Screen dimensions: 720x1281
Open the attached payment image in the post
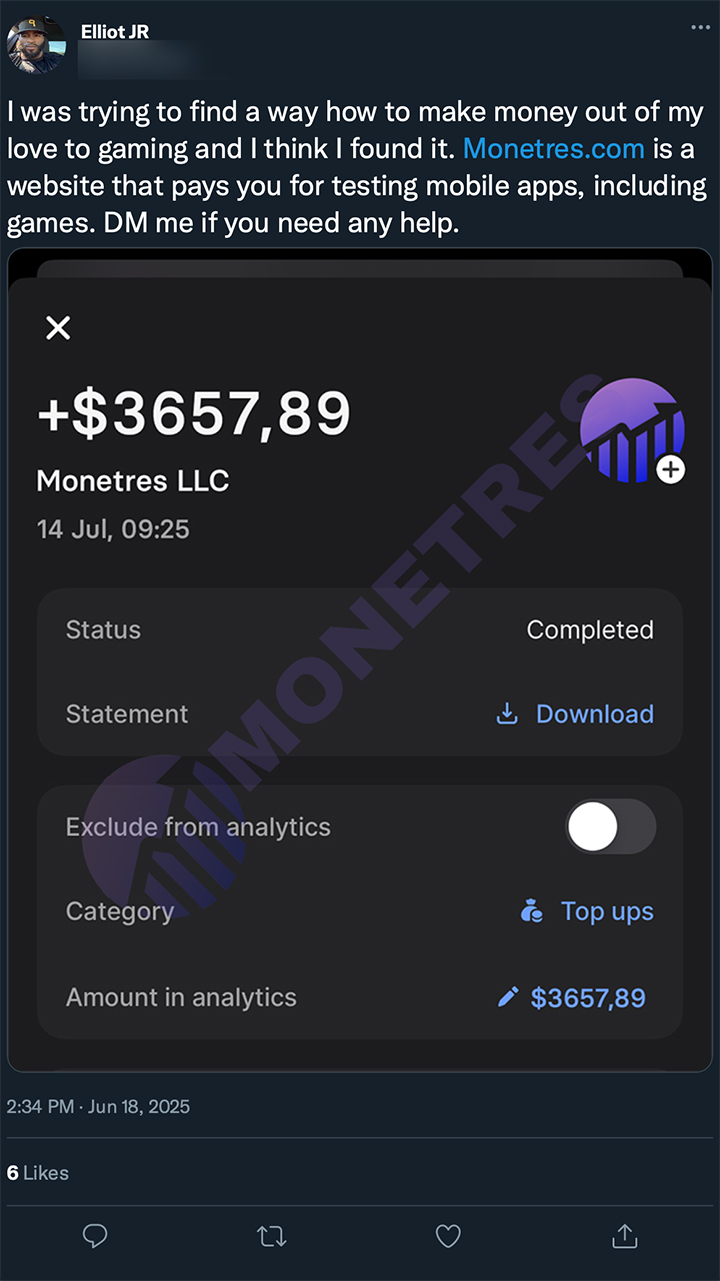click(360, 660)
